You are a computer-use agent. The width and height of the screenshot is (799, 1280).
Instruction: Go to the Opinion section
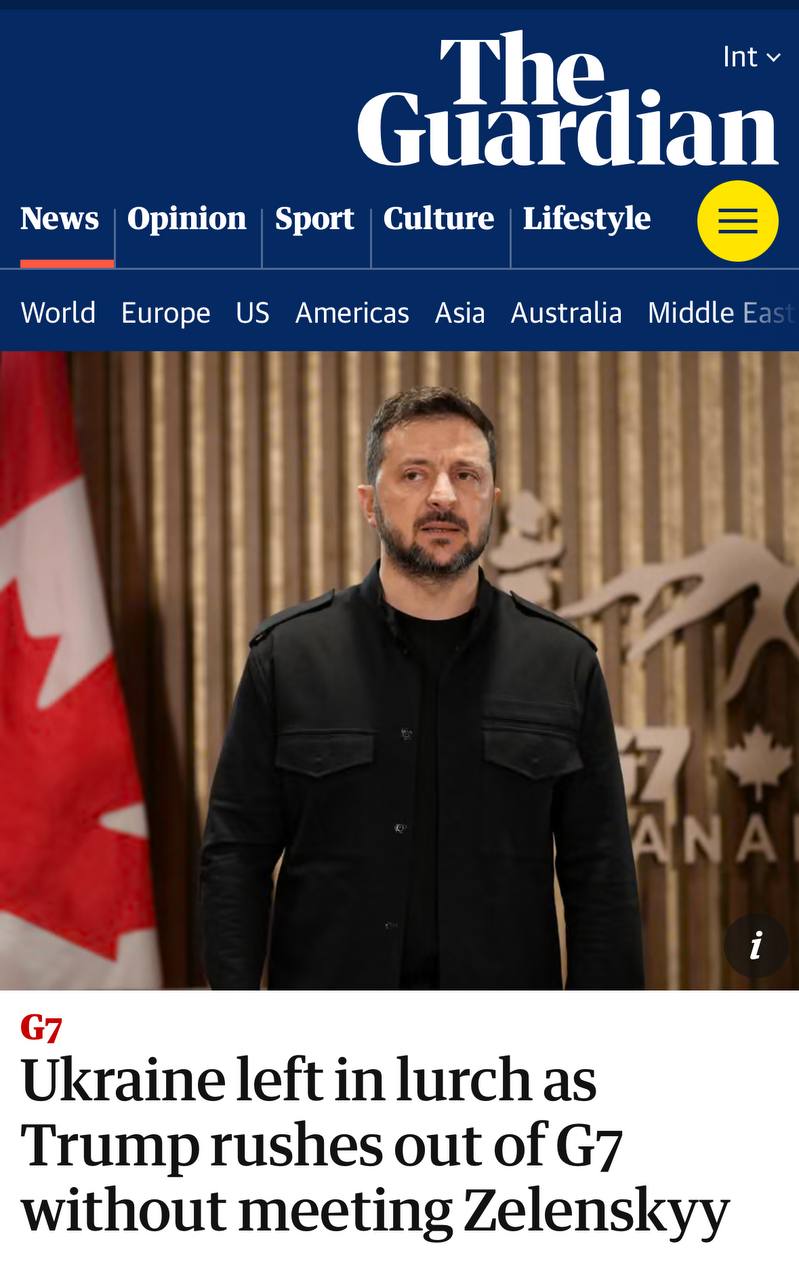(x=187, y=218)
